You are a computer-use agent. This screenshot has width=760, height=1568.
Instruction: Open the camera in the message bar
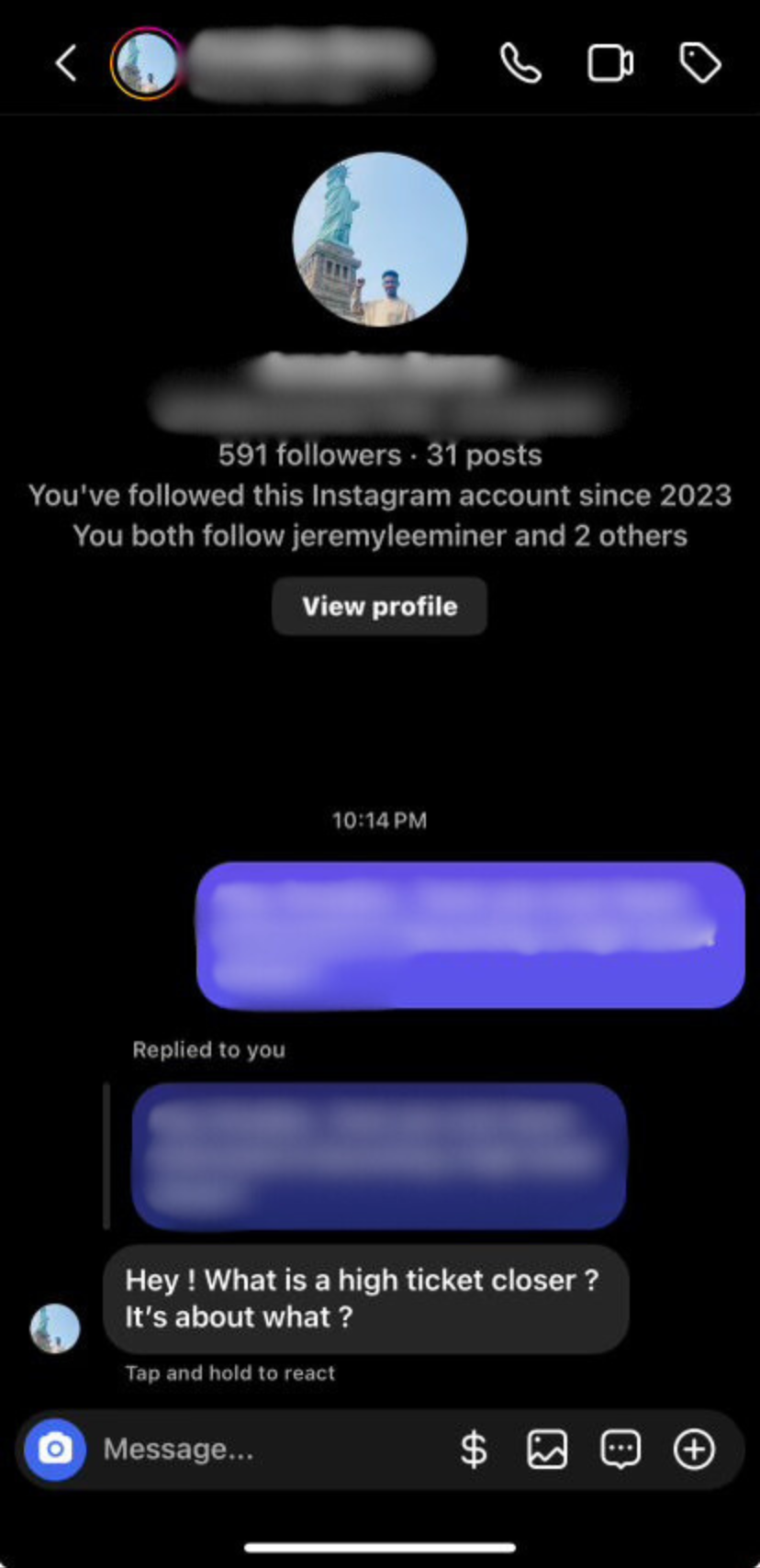55,1450
